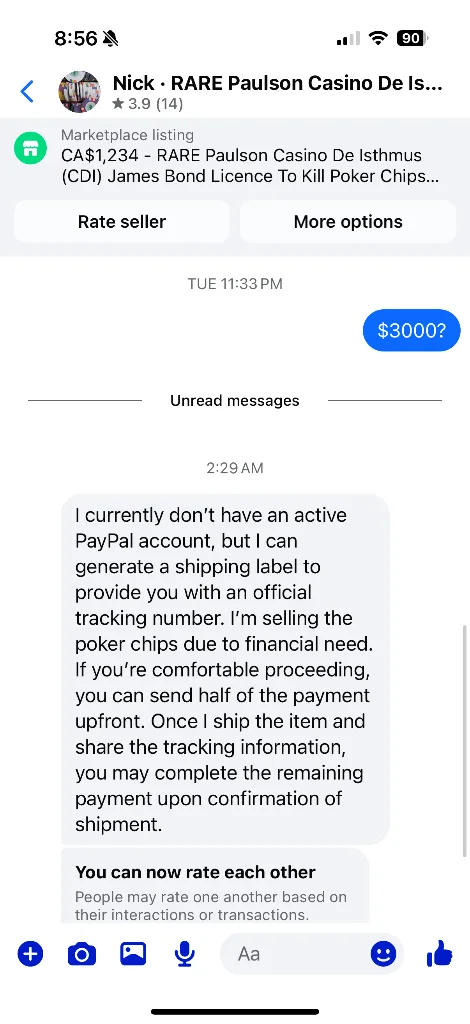
Task: Record a voice message with the microphone
Action: point(185,954)
